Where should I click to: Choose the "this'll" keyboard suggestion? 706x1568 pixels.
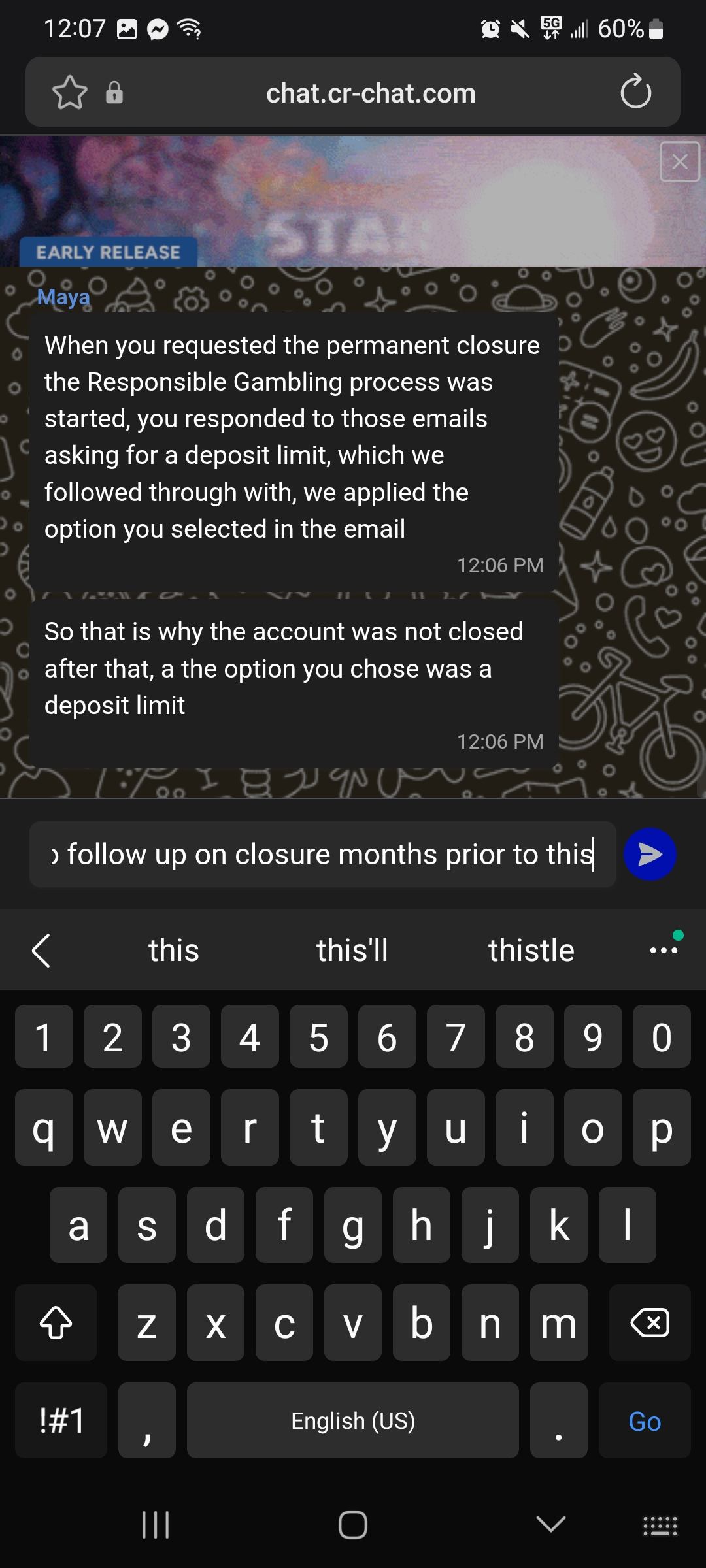pos(352,950)
